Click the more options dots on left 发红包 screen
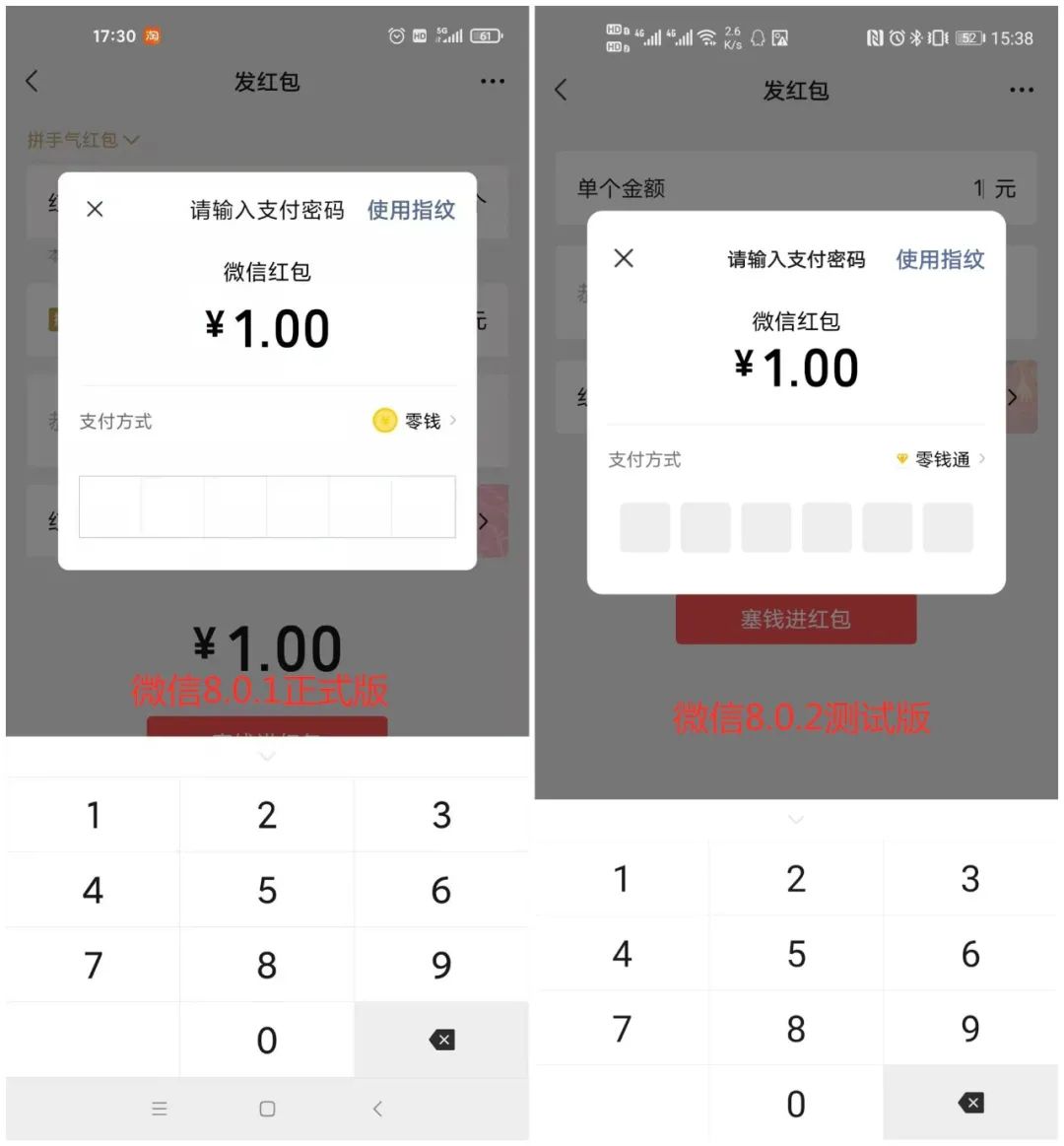Screen dimensions: 1064x1146 [493, 82]
